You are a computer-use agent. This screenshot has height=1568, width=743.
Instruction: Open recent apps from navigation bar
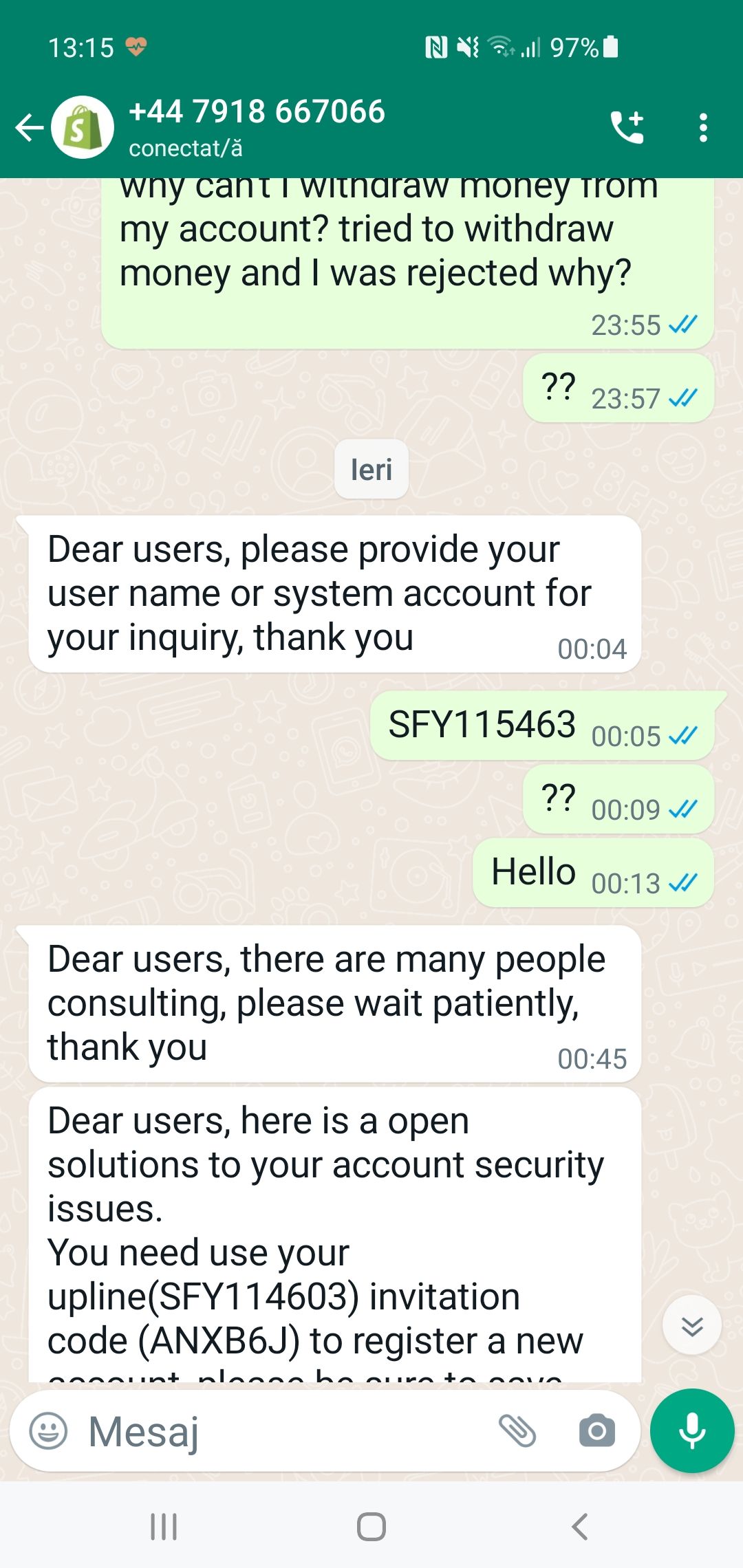pos(164,1527)
